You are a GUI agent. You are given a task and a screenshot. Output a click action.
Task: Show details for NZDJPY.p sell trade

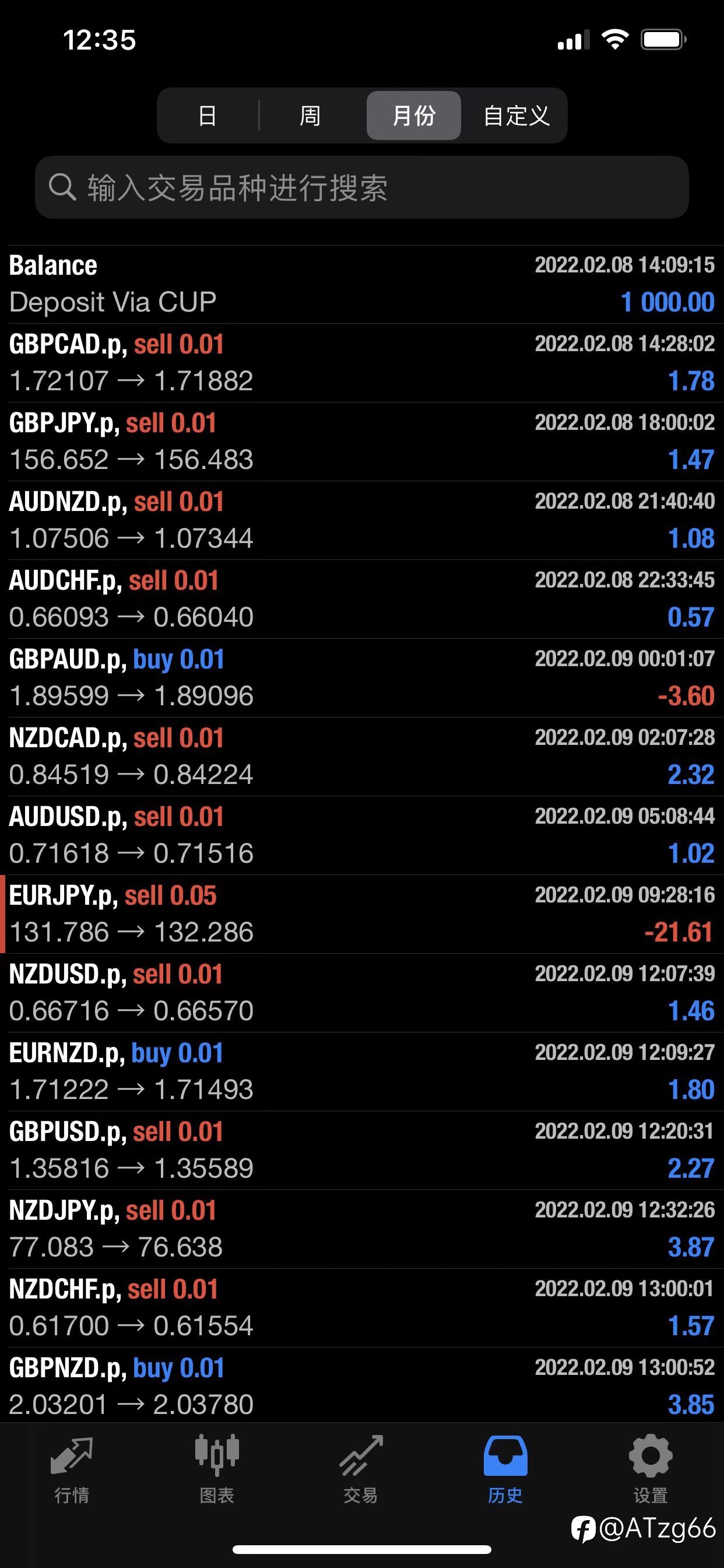362,1229
